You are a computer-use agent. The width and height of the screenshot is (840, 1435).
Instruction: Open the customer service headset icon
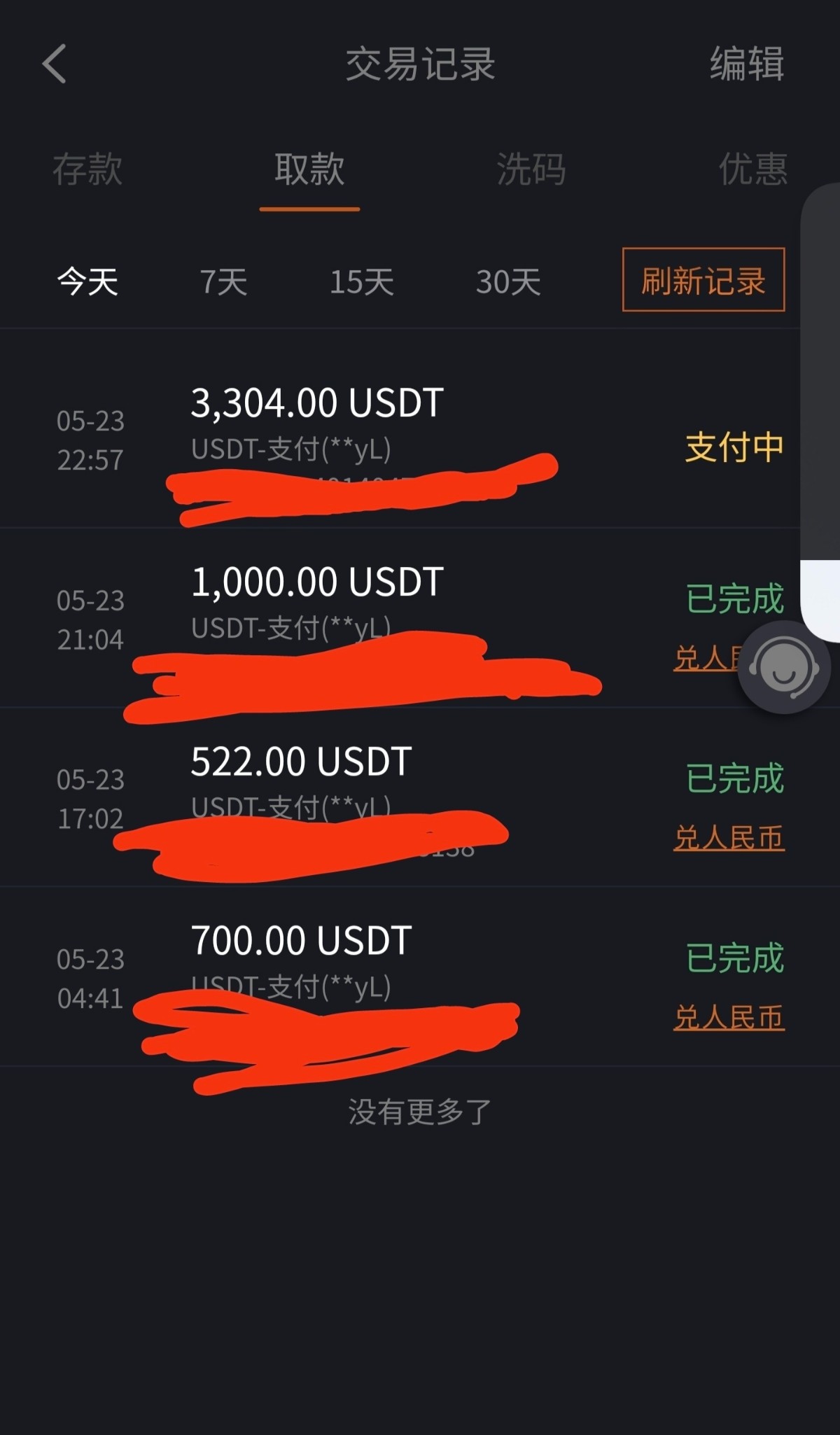tap(784, 667)
